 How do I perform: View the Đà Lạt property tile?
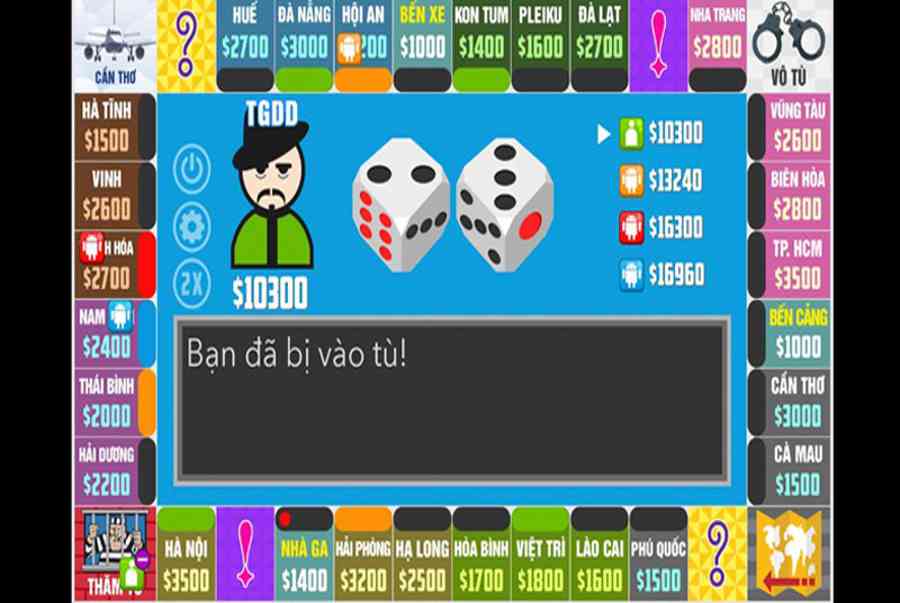click(x=600, y=34)
